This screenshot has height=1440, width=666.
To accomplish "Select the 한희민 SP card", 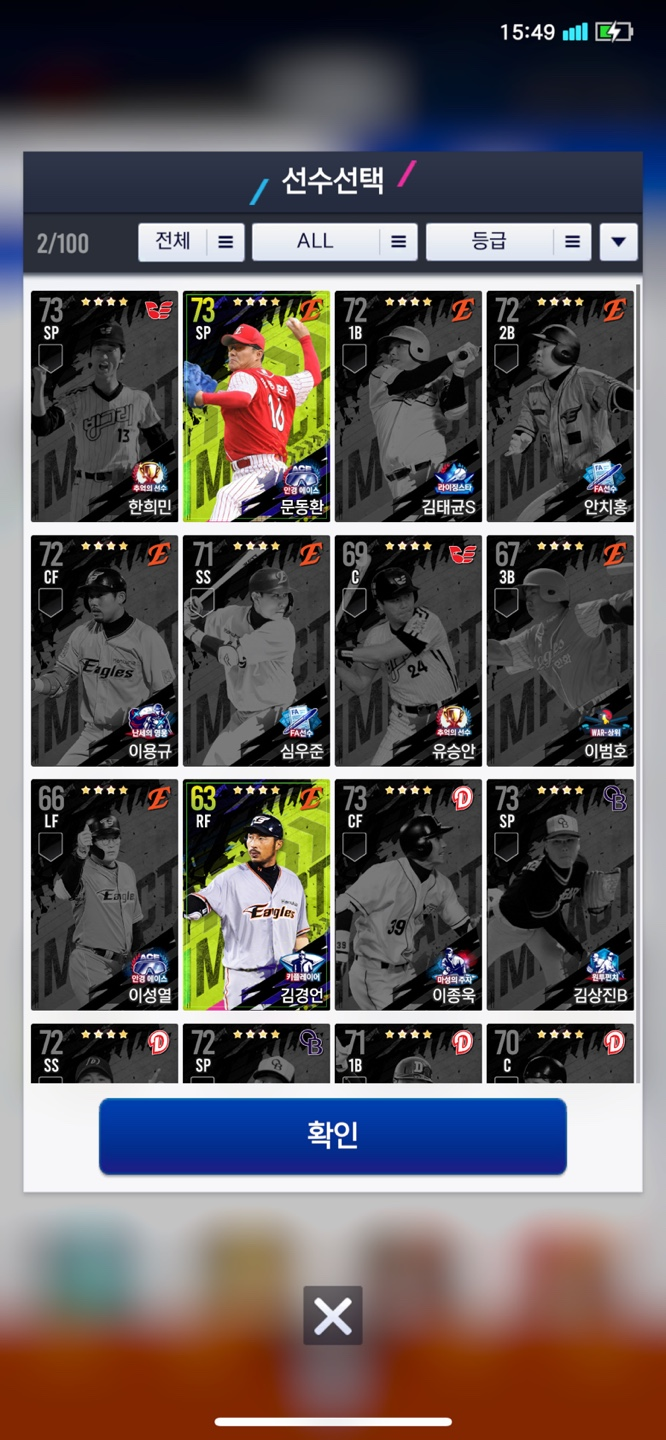I will [x=104, y=406].
